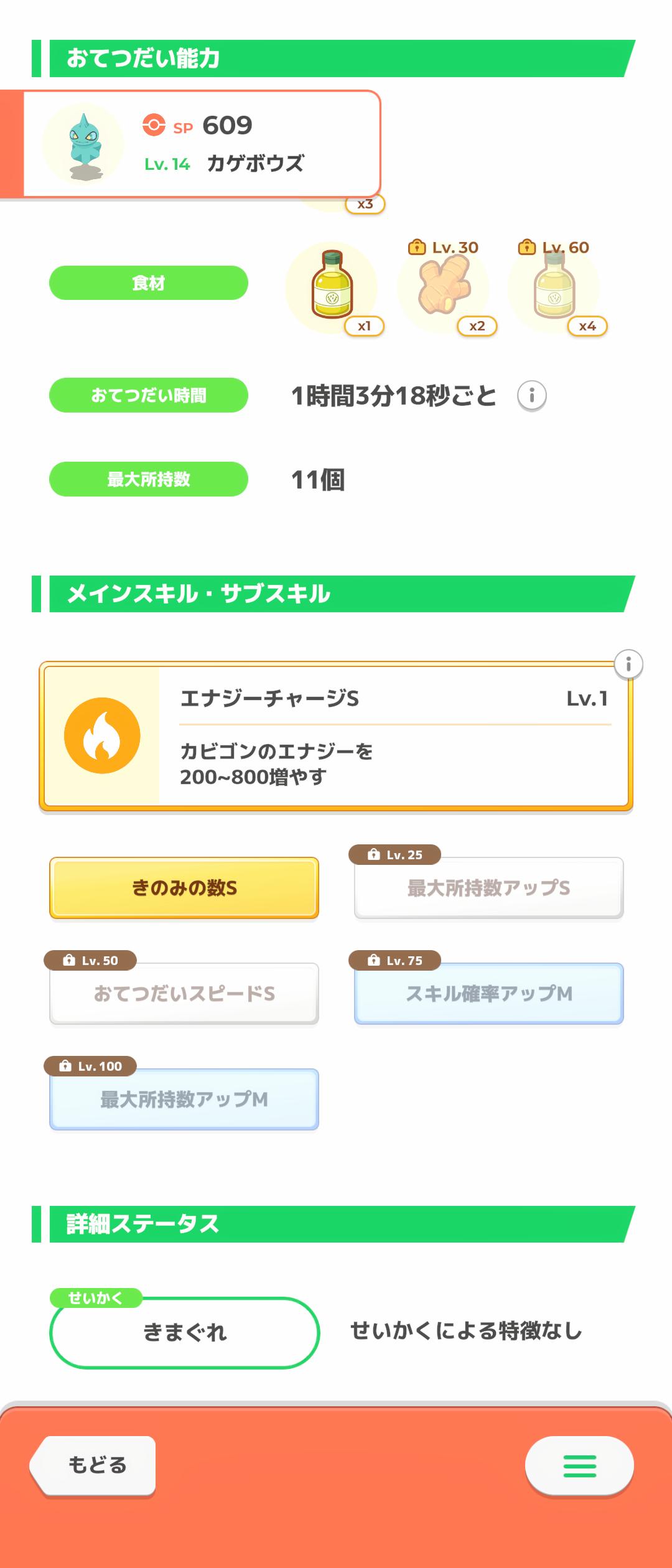The image size is (672, 1568).
Task: Select locked おてつだいスピードS sub skill
Action: click(184, 994)
